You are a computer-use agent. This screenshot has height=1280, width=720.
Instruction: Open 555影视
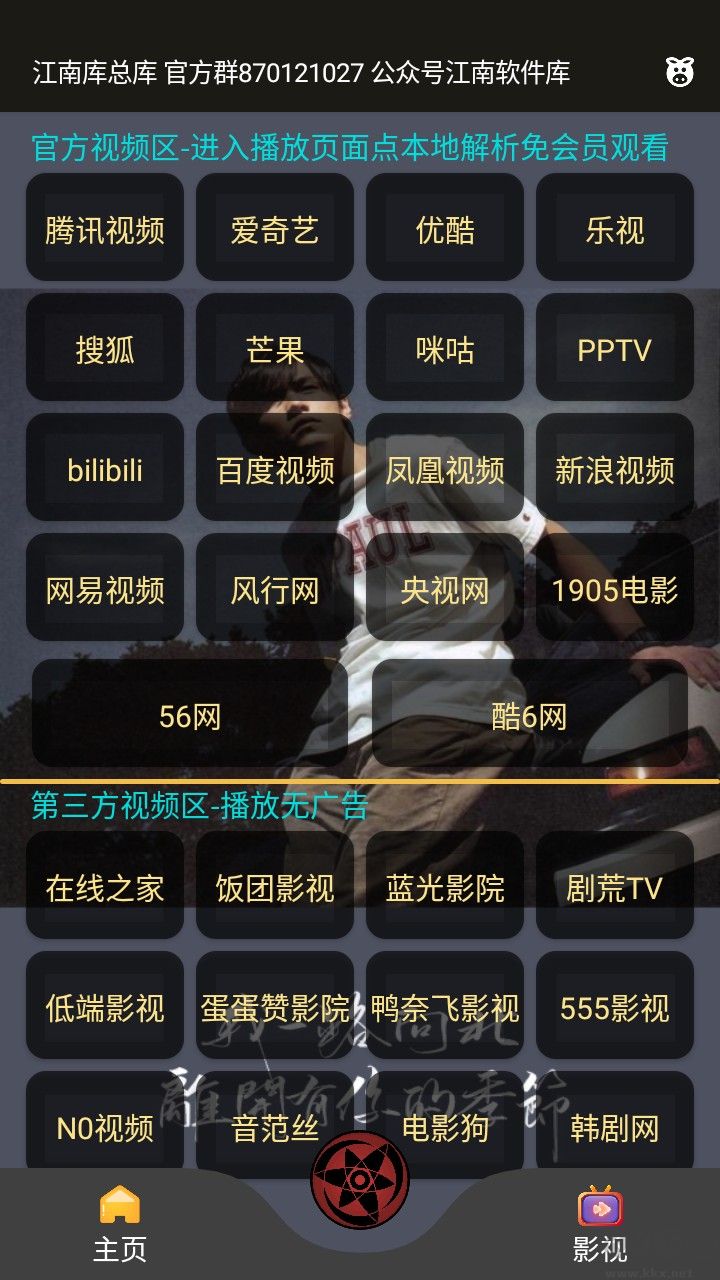point(615,1006)
